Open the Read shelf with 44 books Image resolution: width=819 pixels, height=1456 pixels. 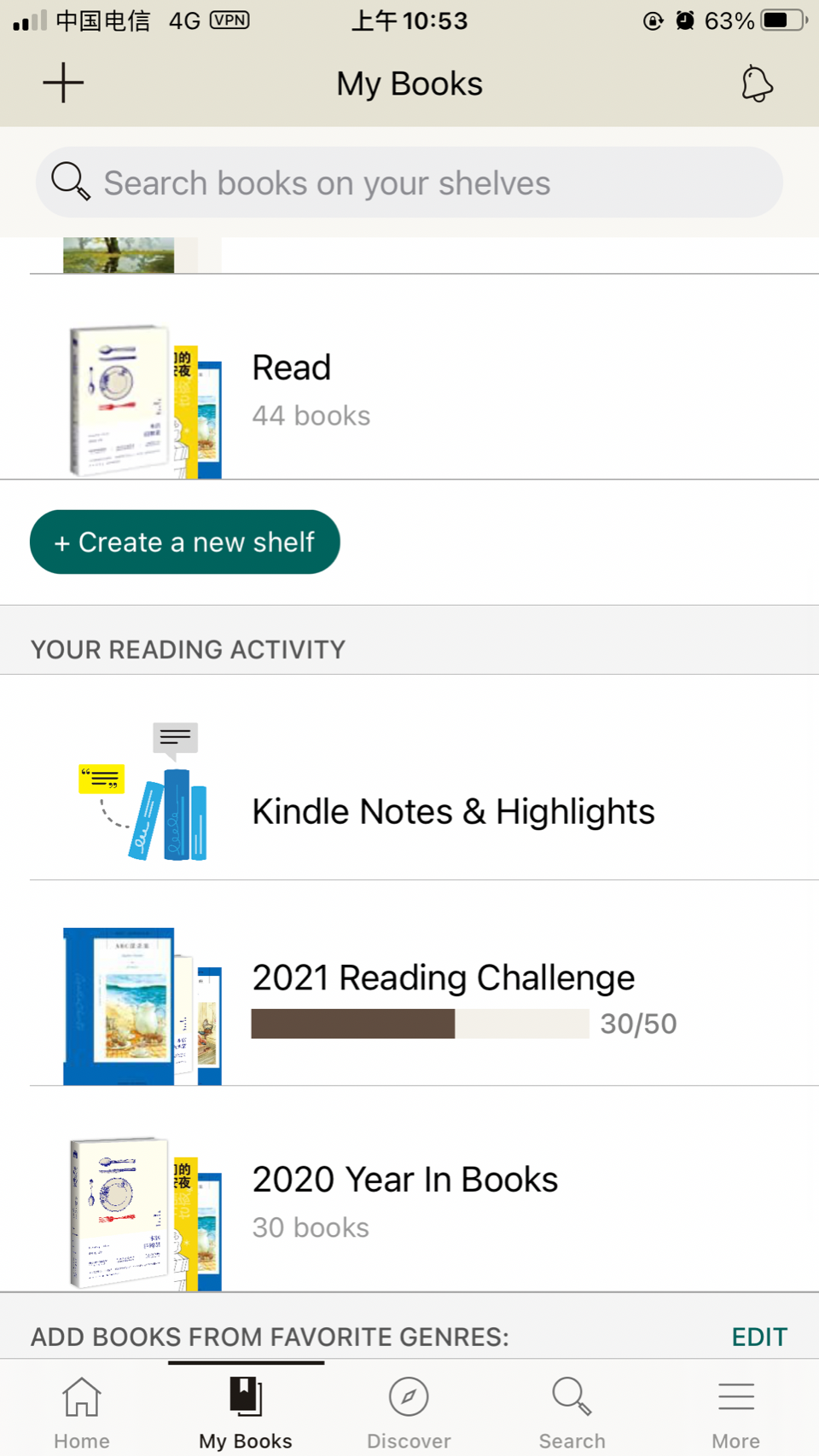pos(409,390)
